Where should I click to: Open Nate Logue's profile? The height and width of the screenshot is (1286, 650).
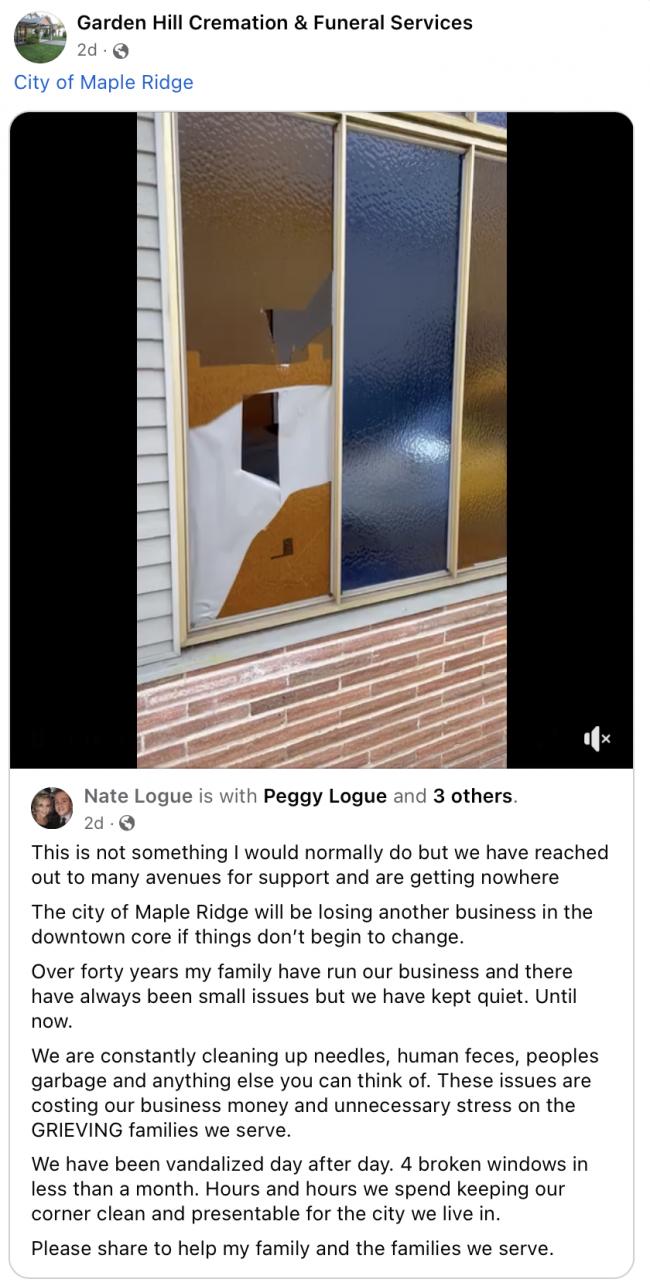138,796
